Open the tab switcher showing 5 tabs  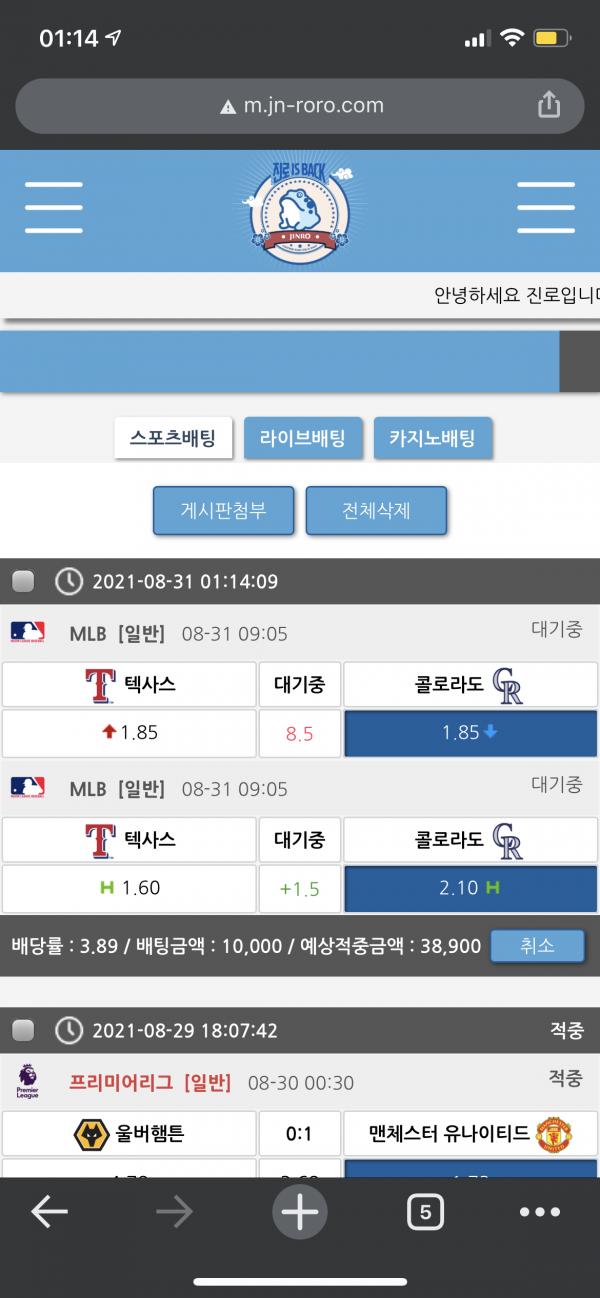(425, 1212)
